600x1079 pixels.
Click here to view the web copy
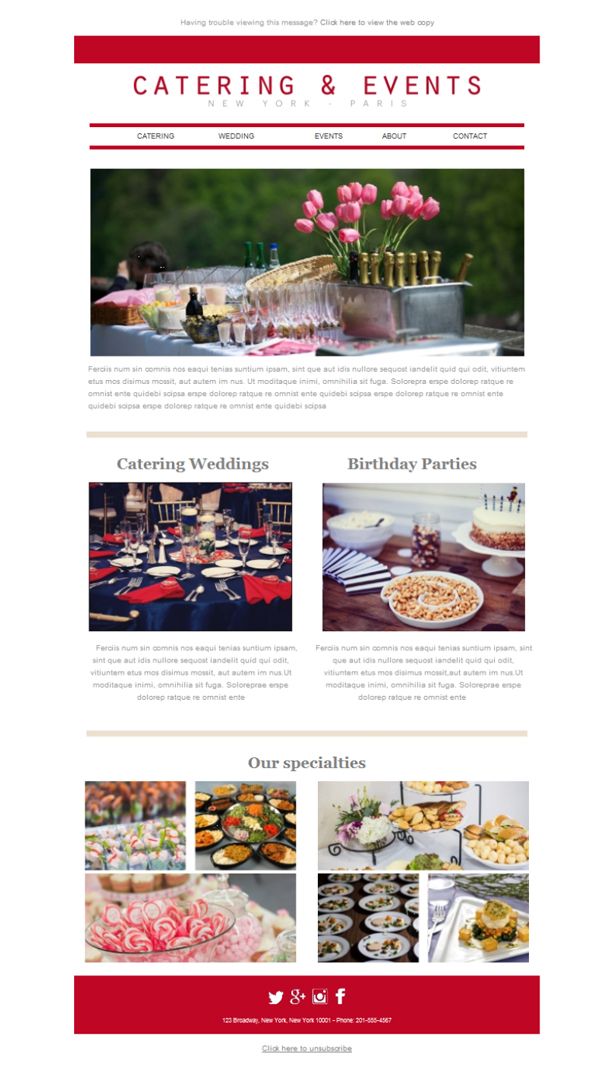point(377,23)
